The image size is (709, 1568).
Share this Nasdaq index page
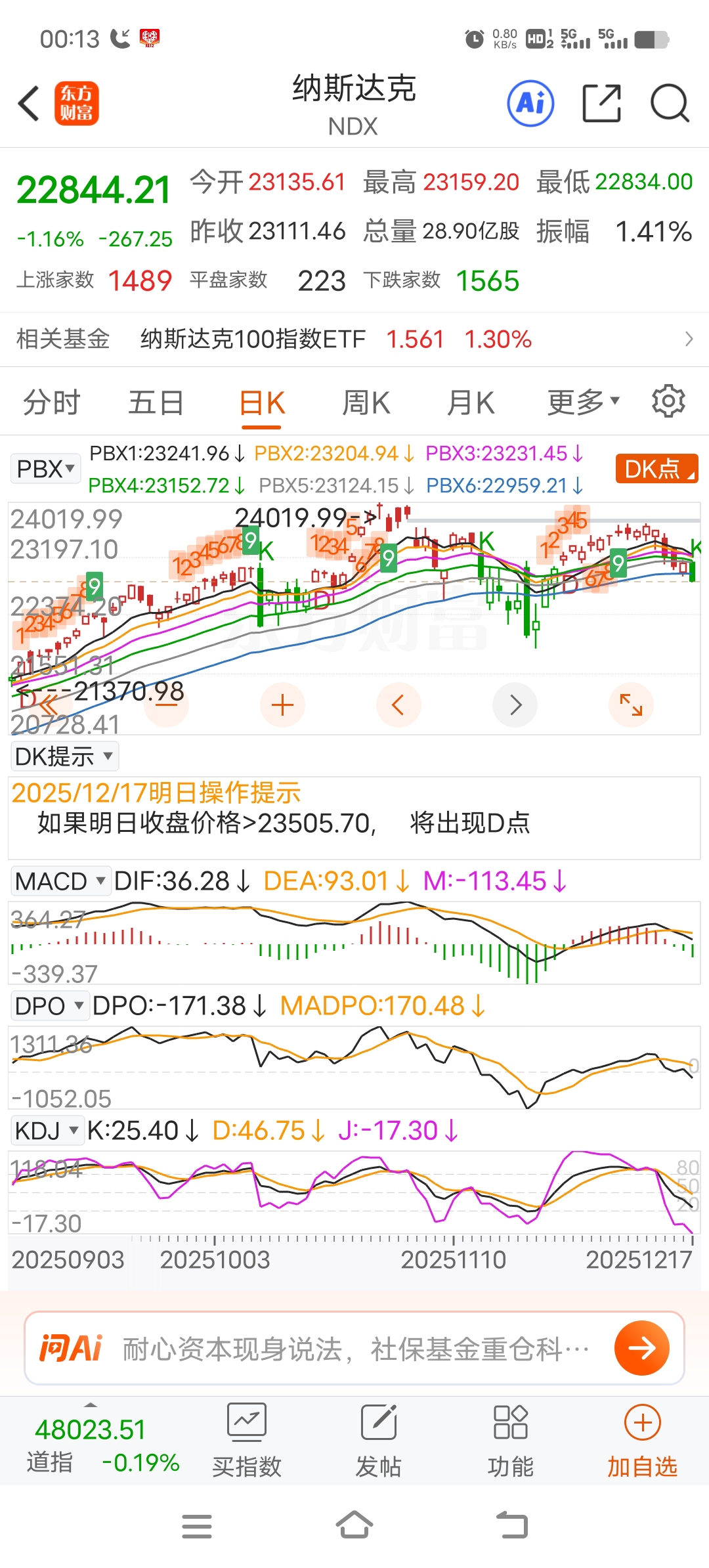[x=601, y=104]
